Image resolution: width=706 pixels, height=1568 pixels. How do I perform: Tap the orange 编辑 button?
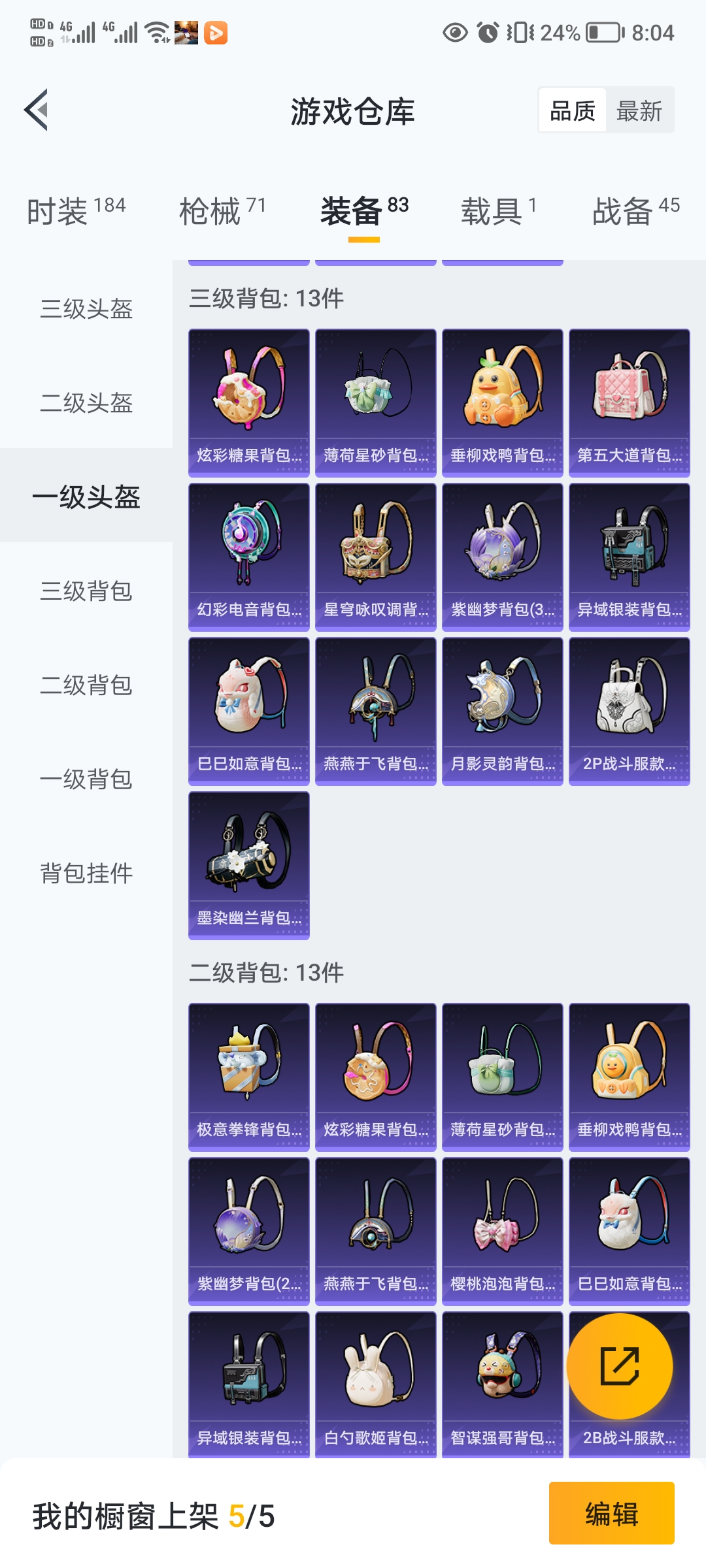611,1514
